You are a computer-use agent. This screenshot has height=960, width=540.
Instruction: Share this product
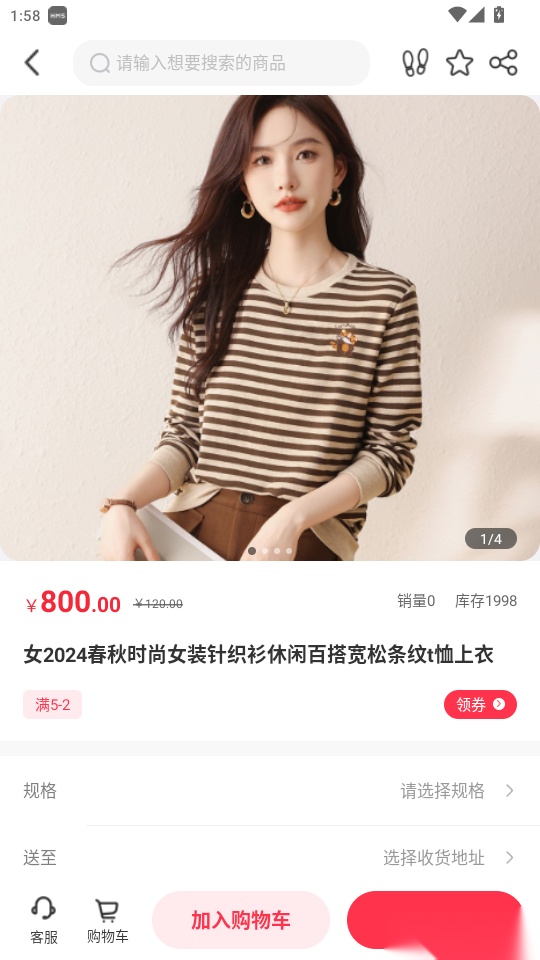504,62
